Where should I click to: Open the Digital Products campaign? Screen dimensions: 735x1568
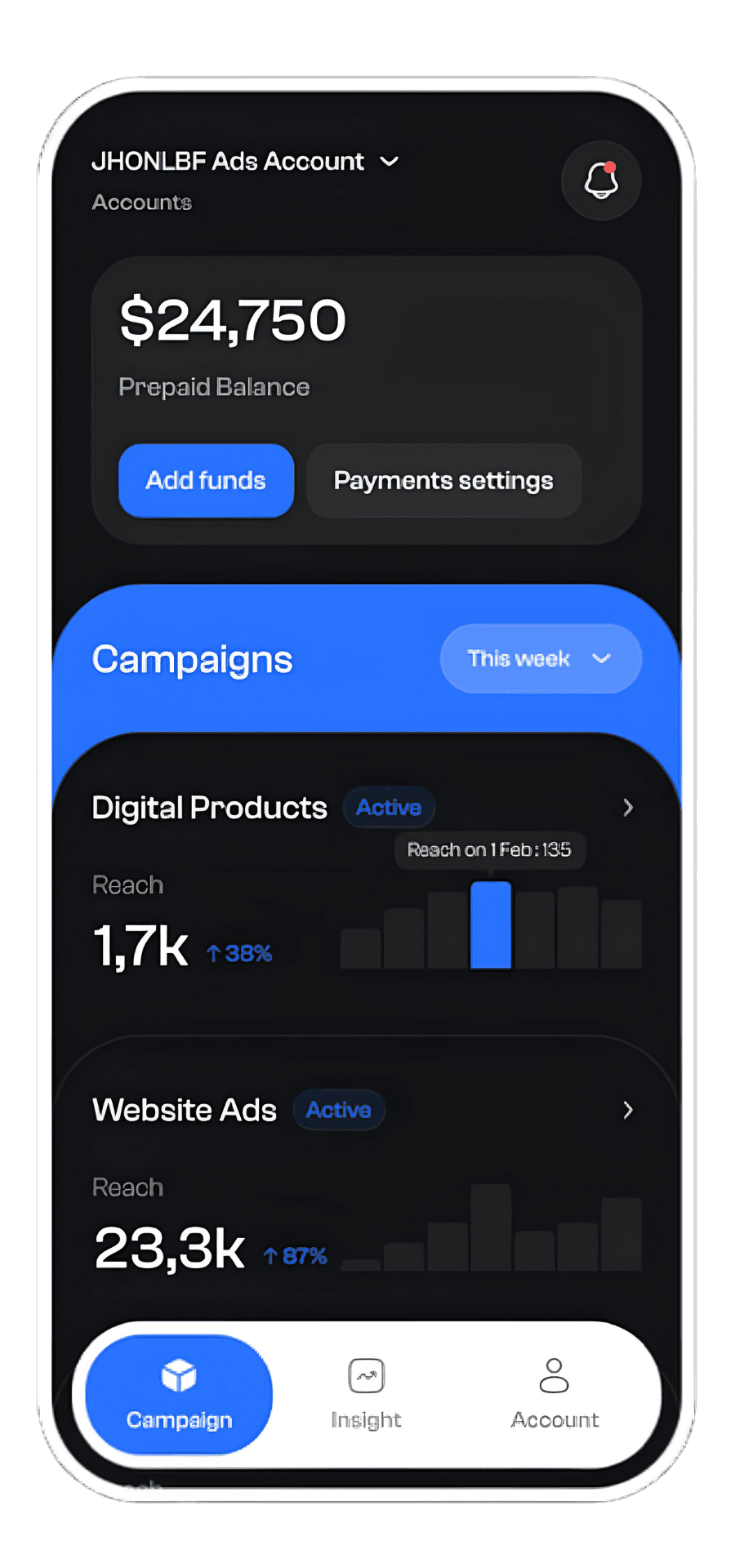pos(627,808)
